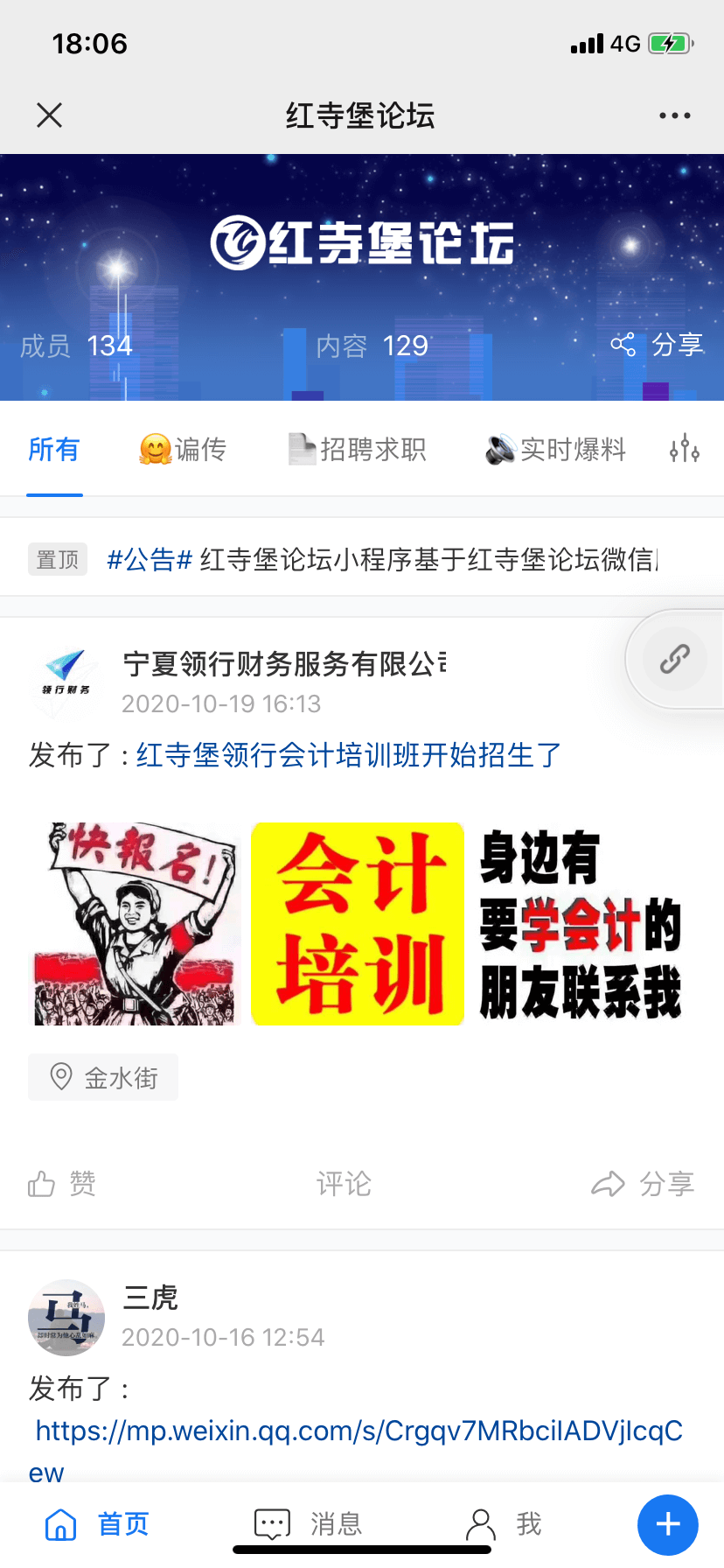
Task: Open post 红寺堡领行会计培训班开始招生了
Action: click(x=348, y=754)
